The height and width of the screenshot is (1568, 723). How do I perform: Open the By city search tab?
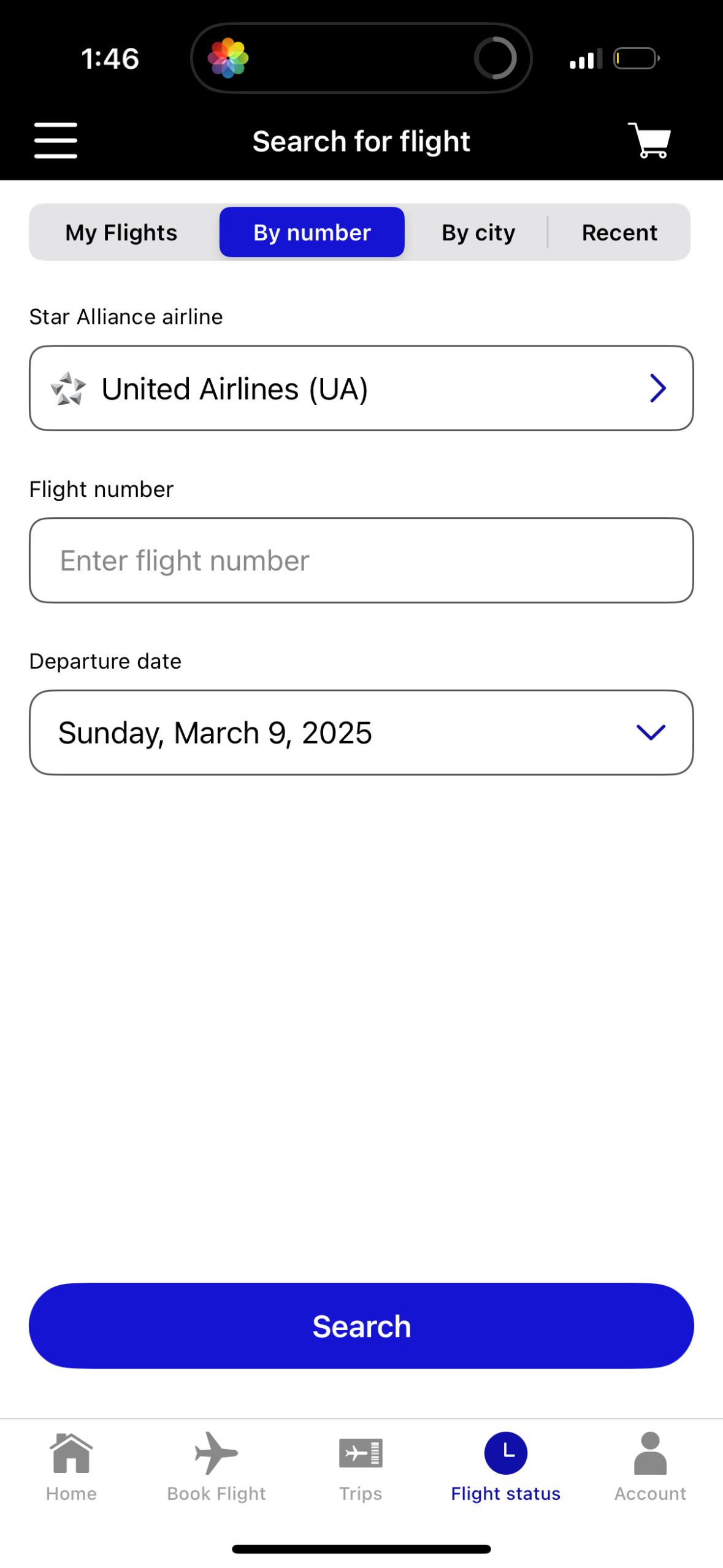[478, 232]
